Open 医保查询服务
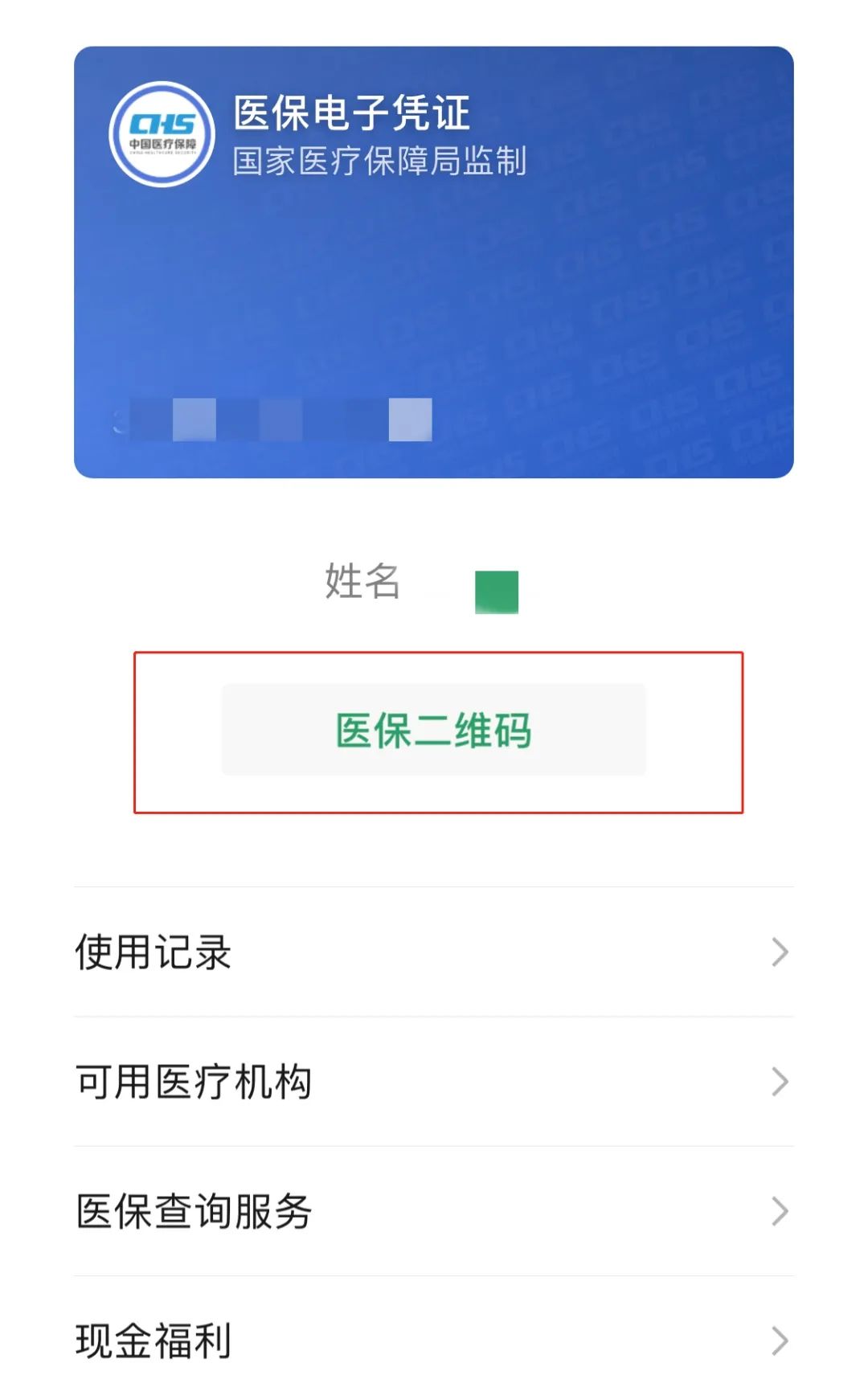Image resolution: width=868 pixels, height=1392 pixels. (x=433, y=1211)
